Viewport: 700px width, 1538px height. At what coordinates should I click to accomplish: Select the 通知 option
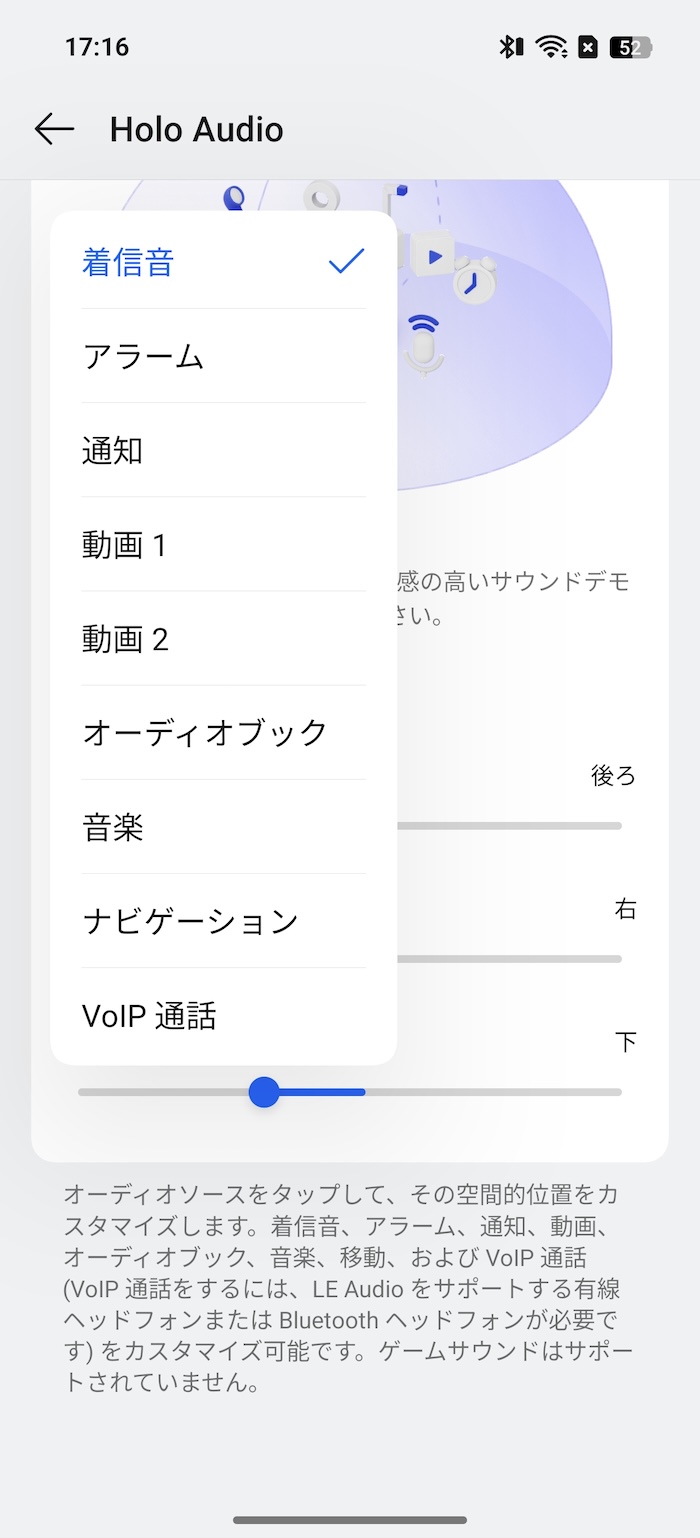224,450
